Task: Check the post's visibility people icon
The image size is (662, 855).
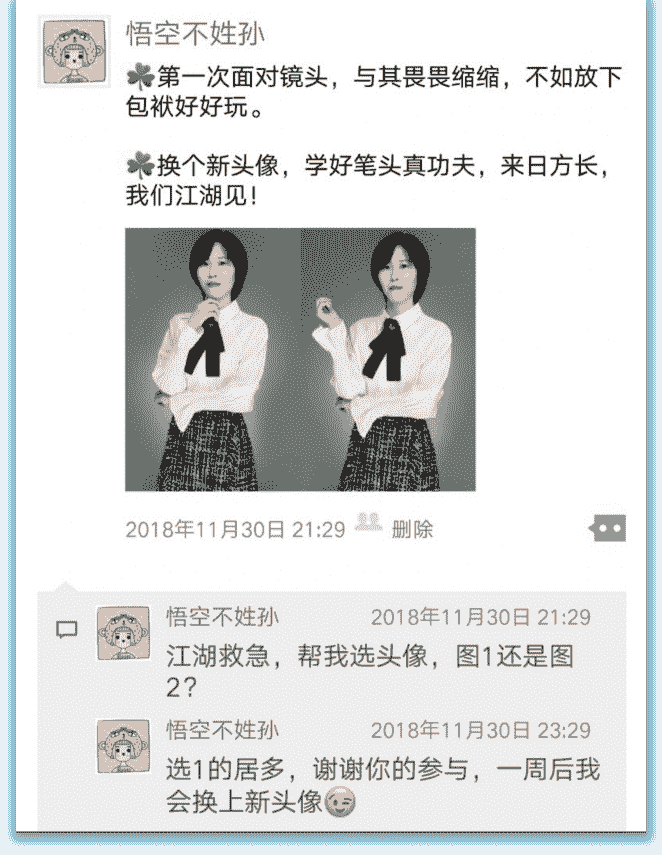Action: pyautogui.click(x=368, y=523)
